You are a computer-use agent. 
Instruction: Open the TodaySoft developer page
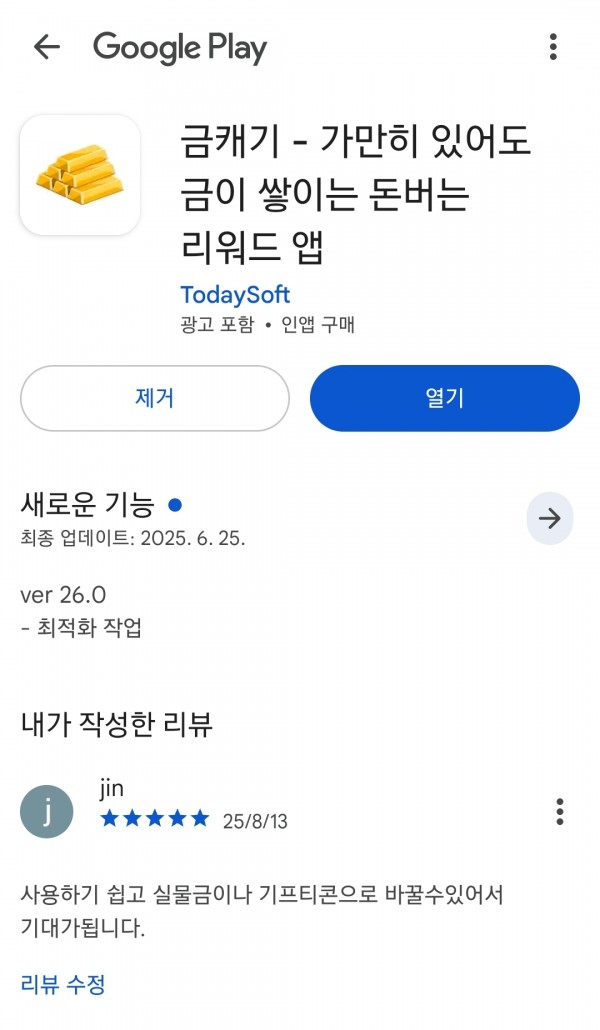pos(235,294)
